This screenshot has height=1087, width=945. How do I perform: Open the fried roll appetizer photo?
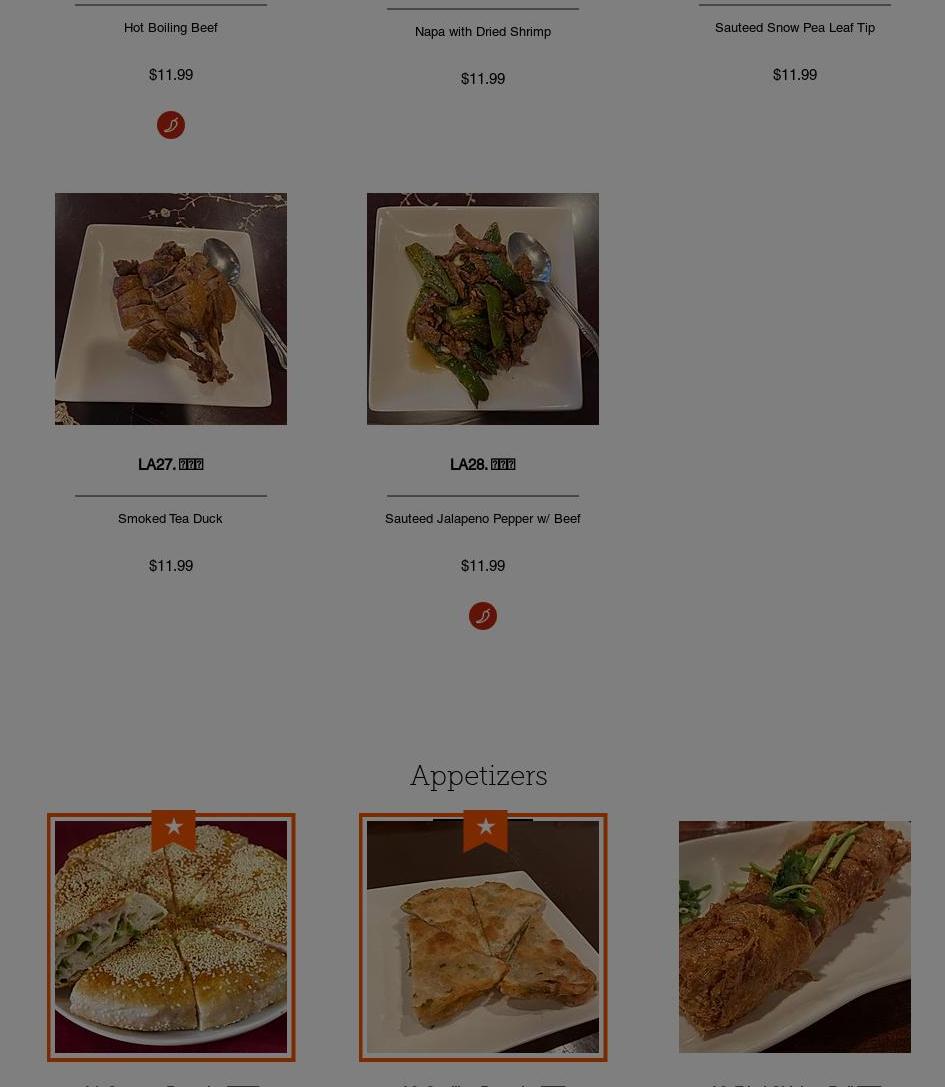point(794,937)
